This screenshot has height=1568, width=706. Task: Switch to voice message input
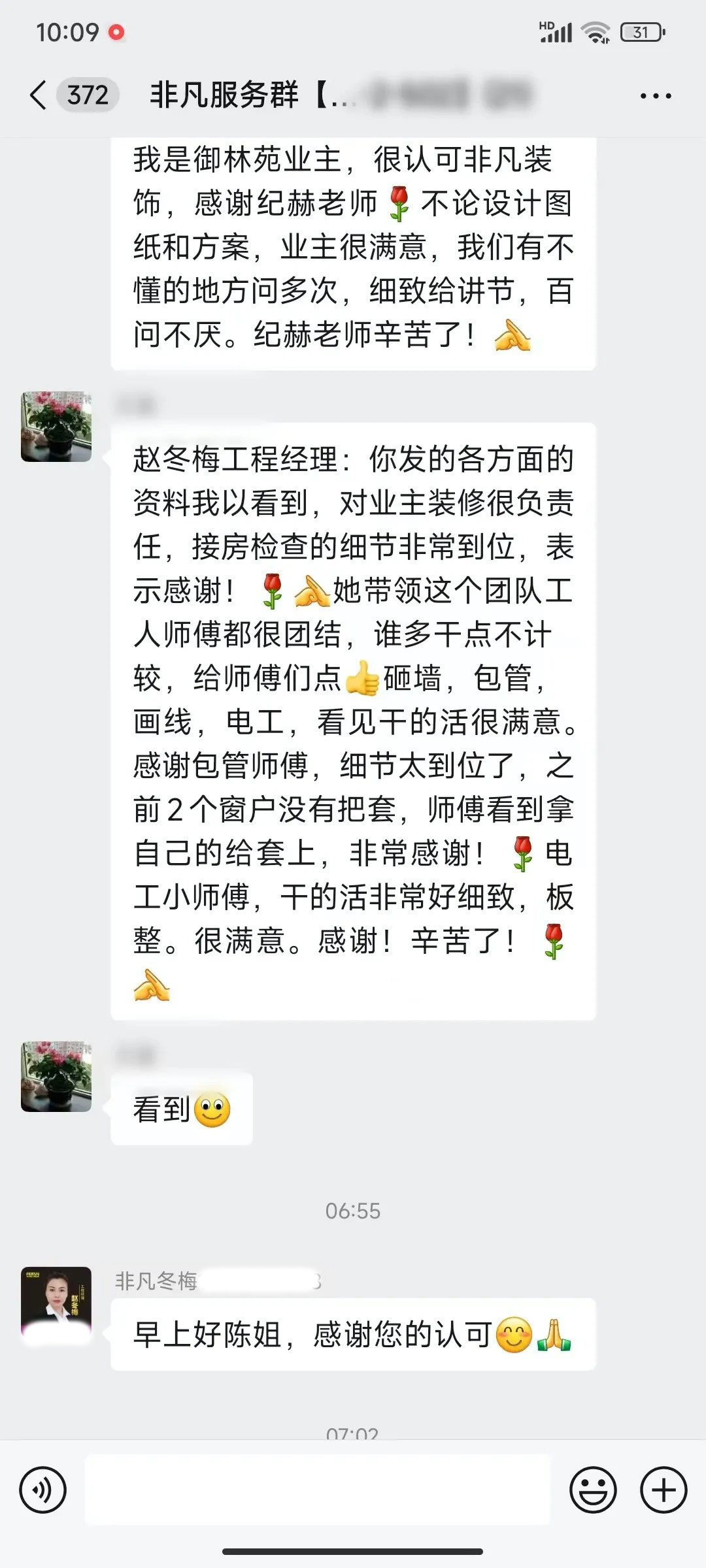43,1490
